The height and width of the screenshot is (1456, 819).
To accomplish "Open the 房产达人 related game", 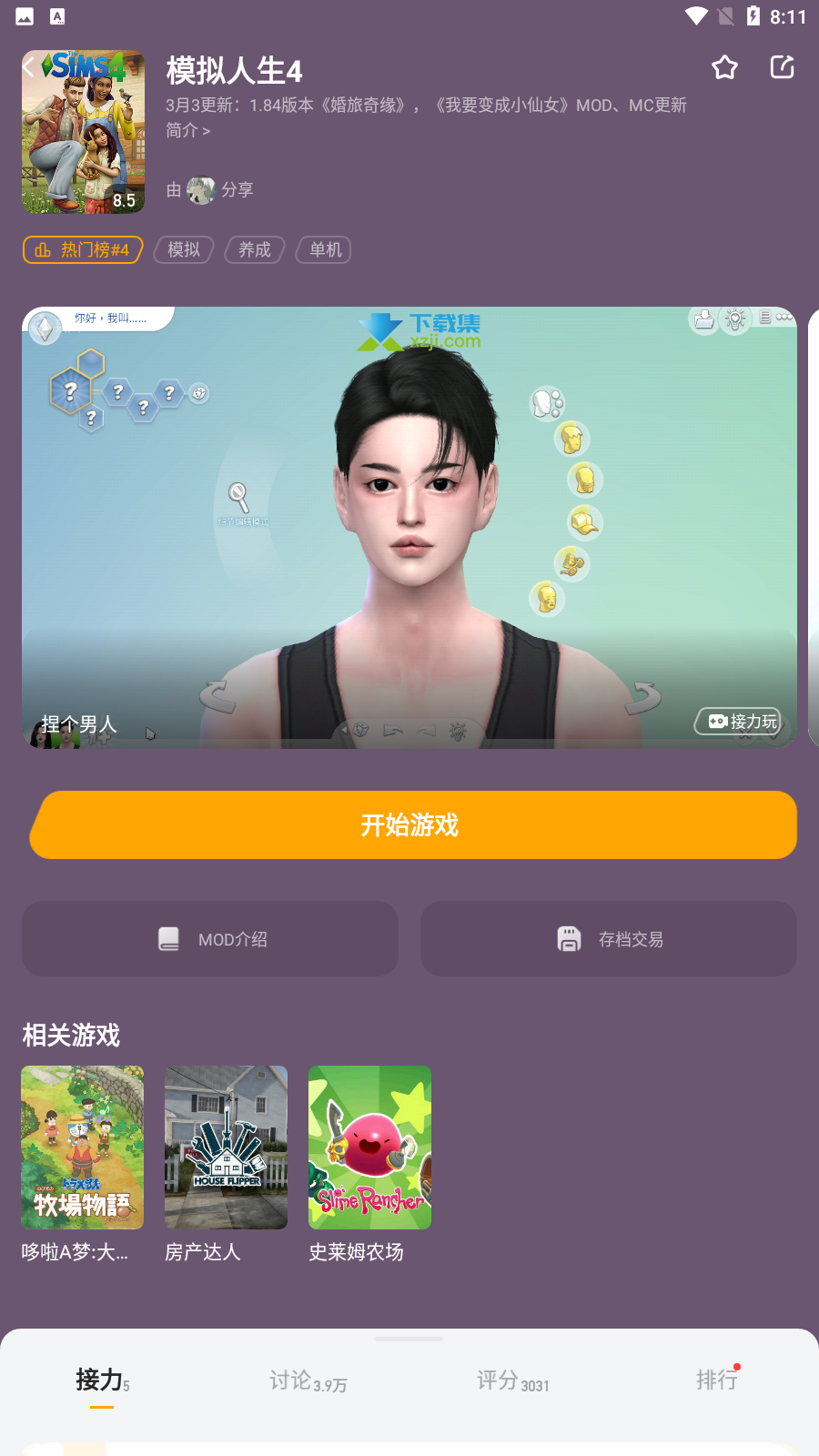I will click(x=226, y=1164).
